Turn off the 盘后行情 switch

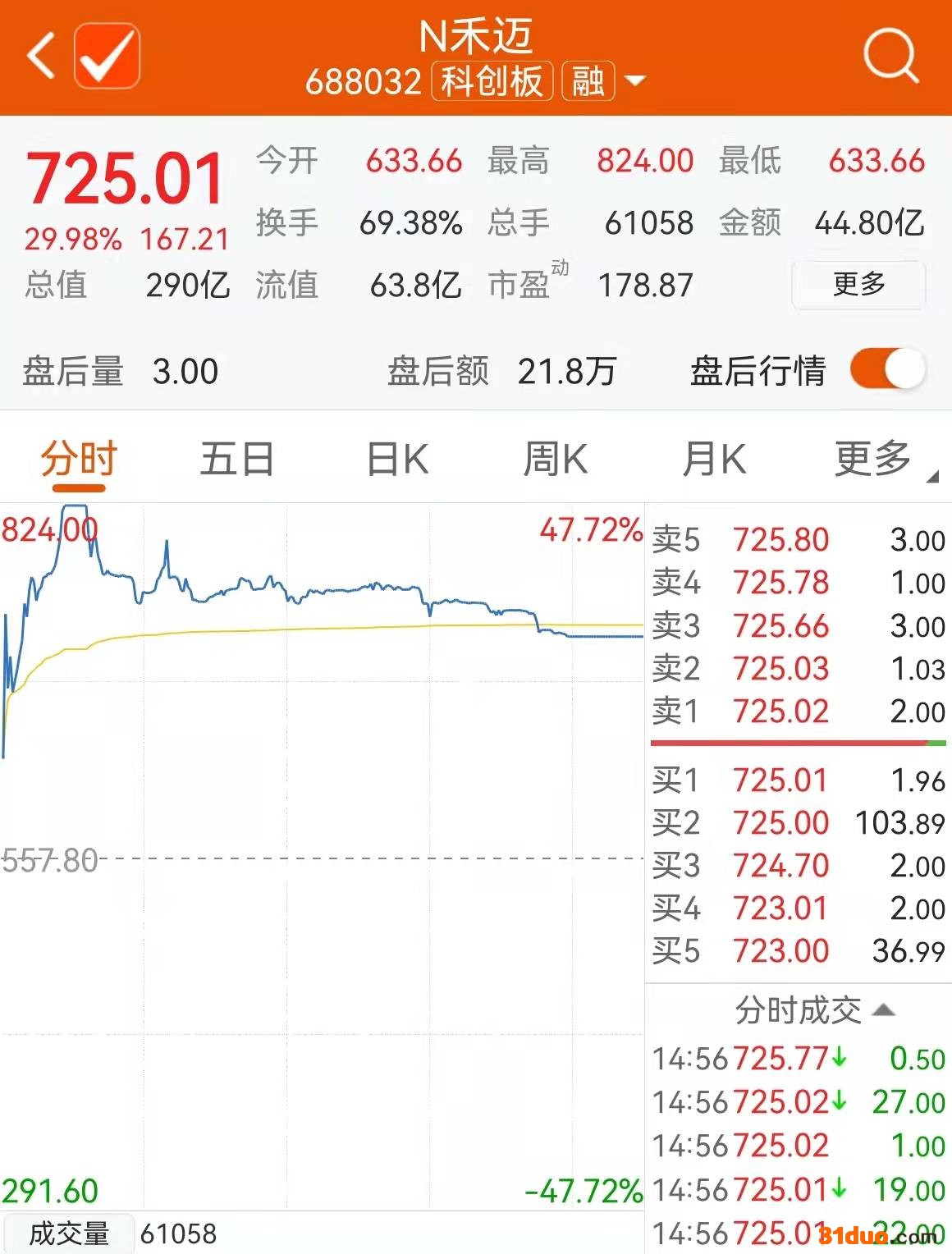coord(888,369)
